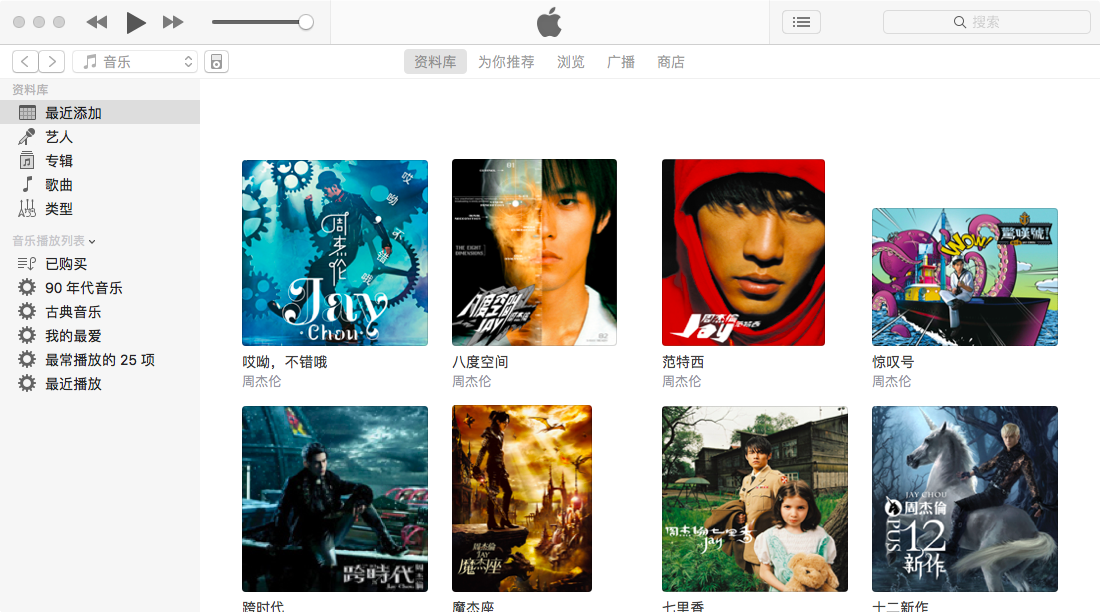Open the 我的最爱 playlist

[73, 336]
